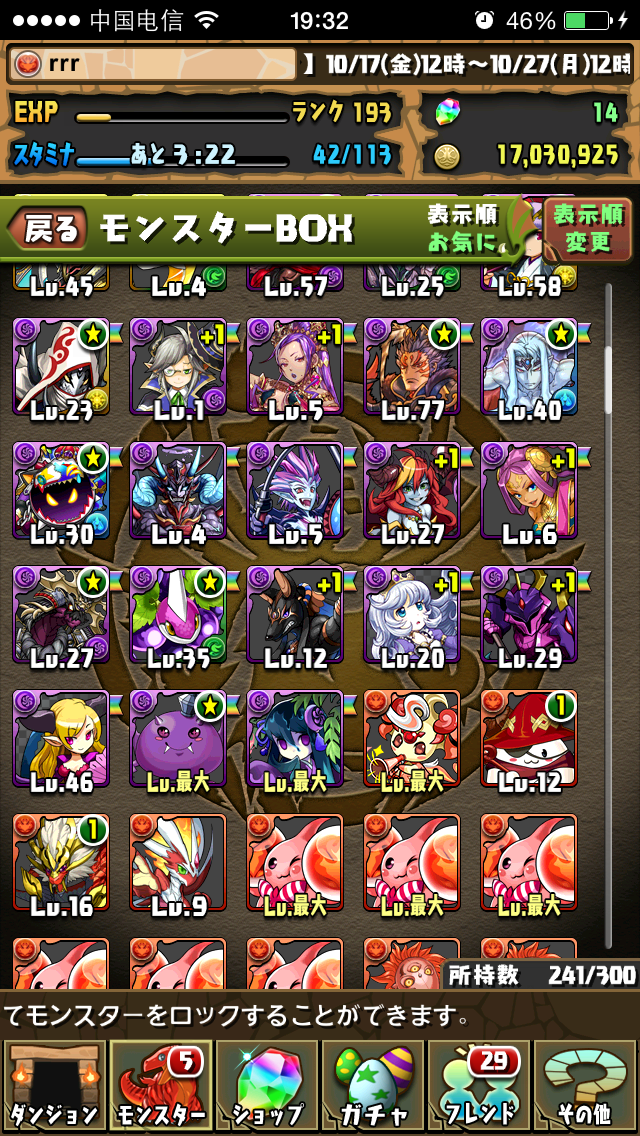640x1136 pixels.
Task: Select the Lv.77 monster
Action: [x=412, y=366]
